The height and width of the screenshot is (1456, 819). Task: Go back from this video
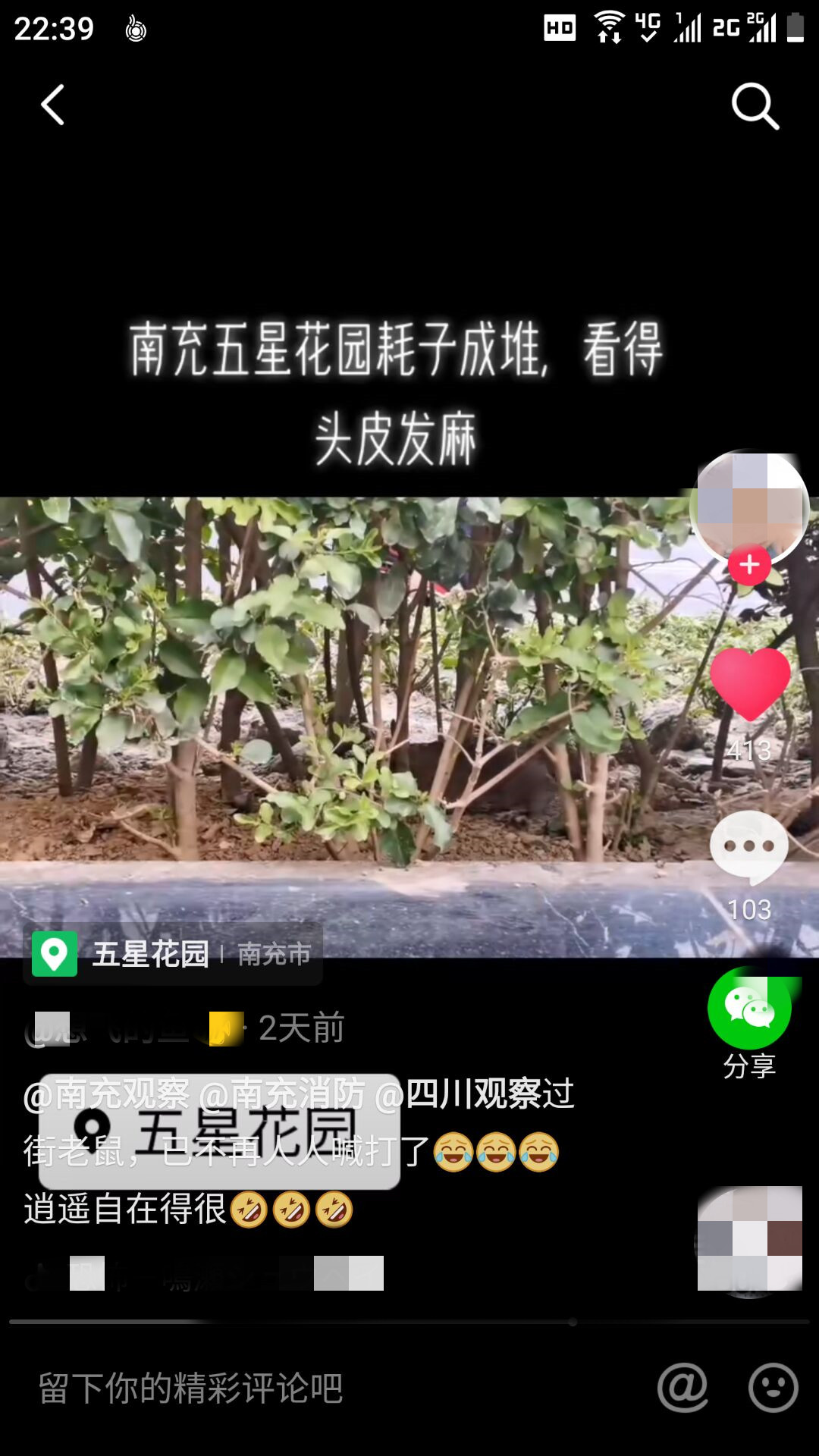pos(52,105)
